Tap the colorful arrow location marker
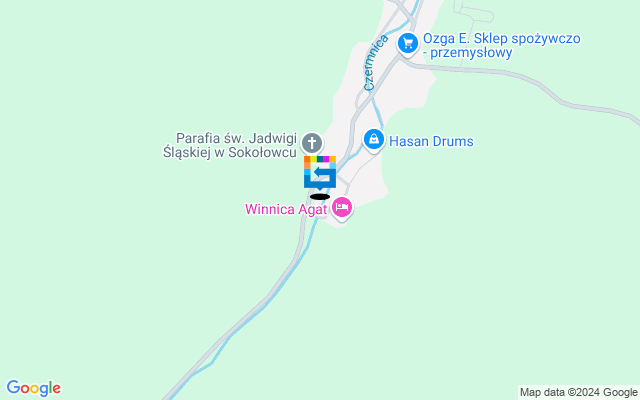 coord(320,172)
